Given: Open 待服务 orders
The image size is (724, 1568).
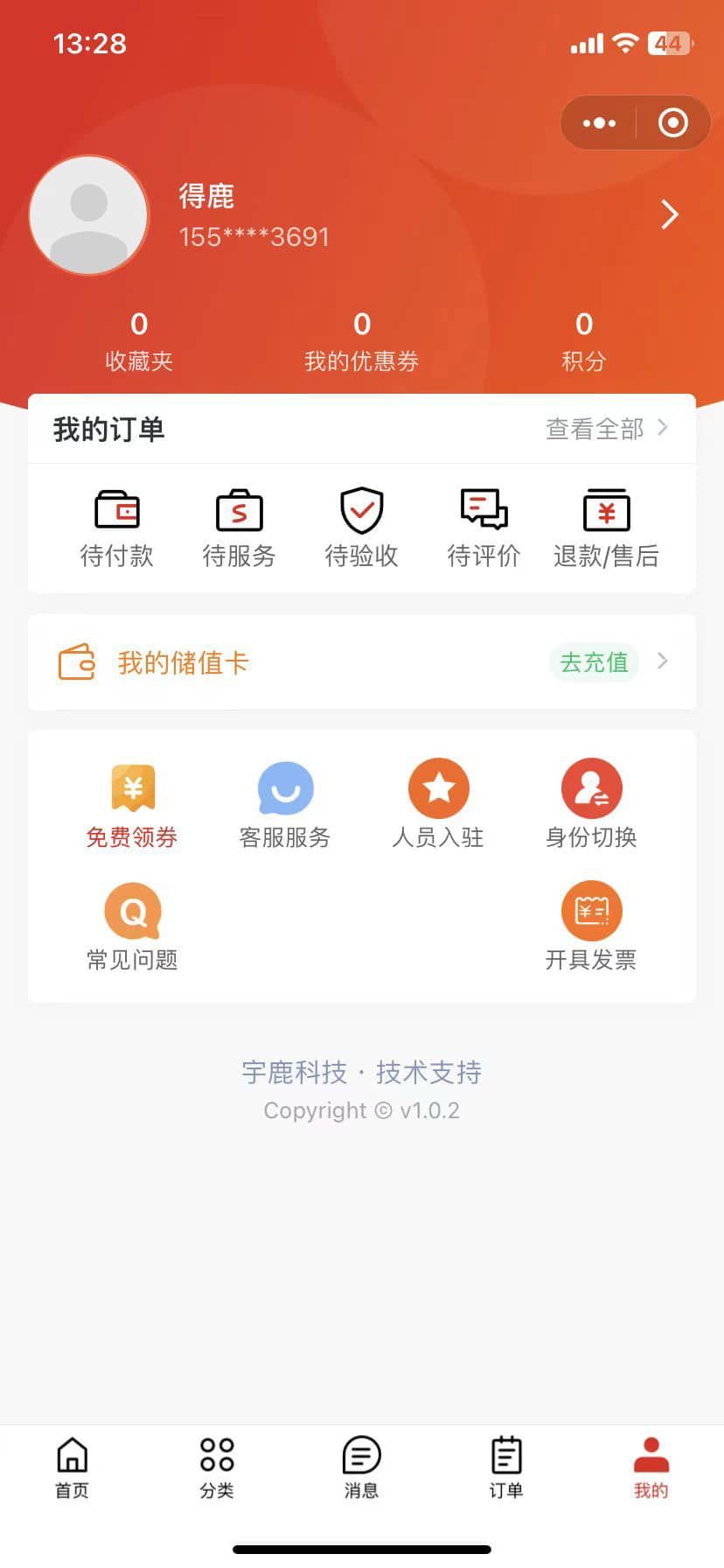Looking at the screenshot, I should 240,528.
